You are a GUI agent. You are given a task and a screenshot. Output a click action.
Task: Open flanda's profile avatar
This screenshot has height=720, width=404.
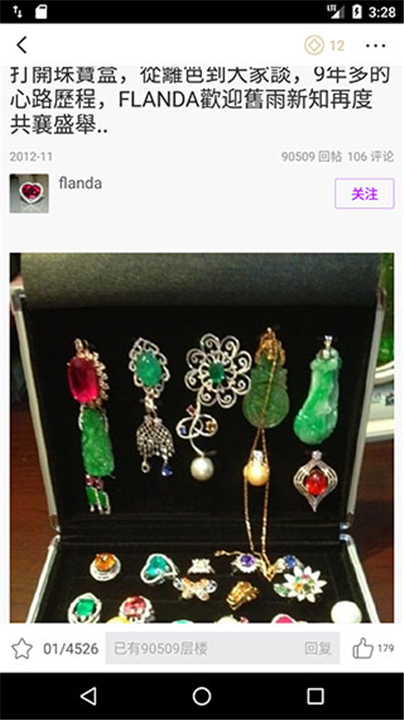coord(29,193)
